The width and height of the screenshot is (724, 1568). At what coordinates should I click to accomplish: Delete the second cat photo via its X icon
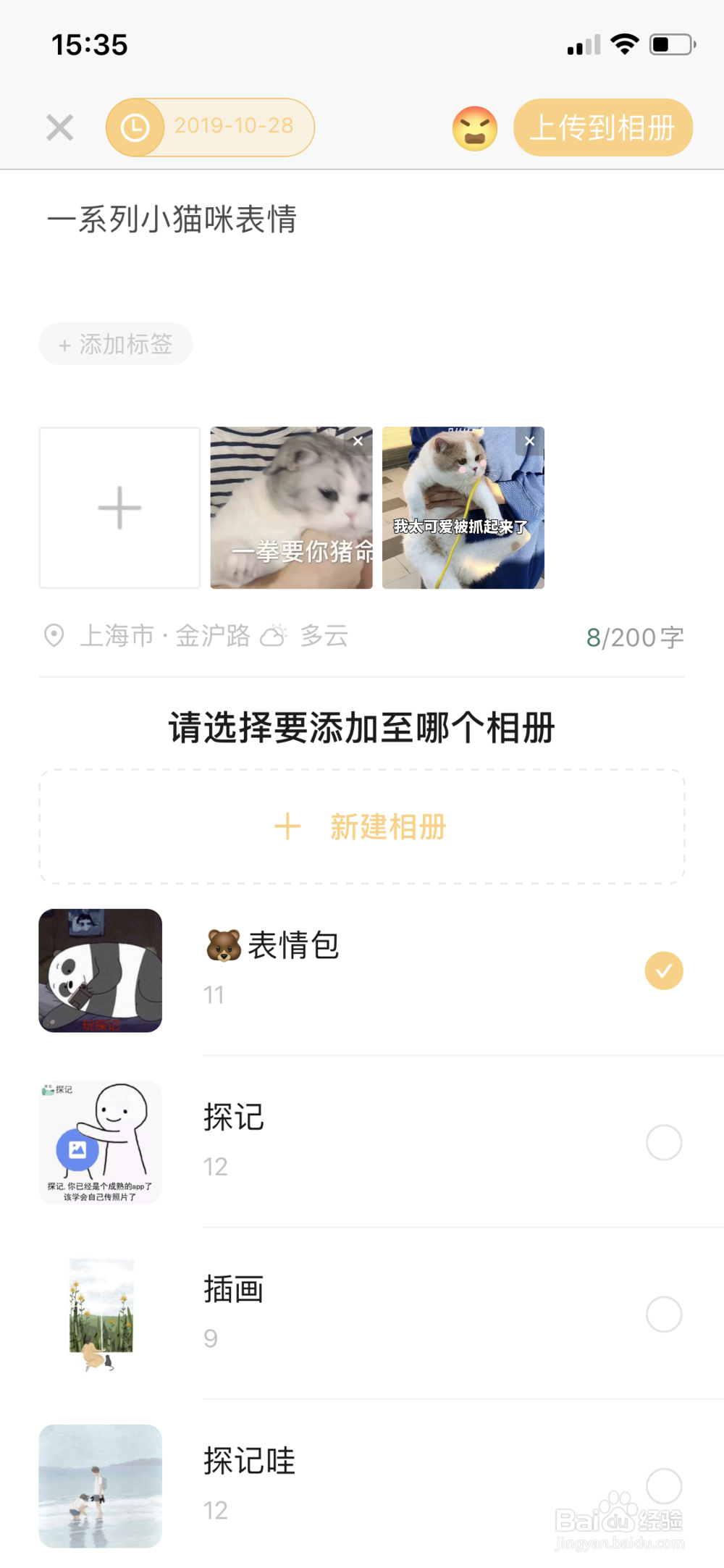(x=529, y=440)
